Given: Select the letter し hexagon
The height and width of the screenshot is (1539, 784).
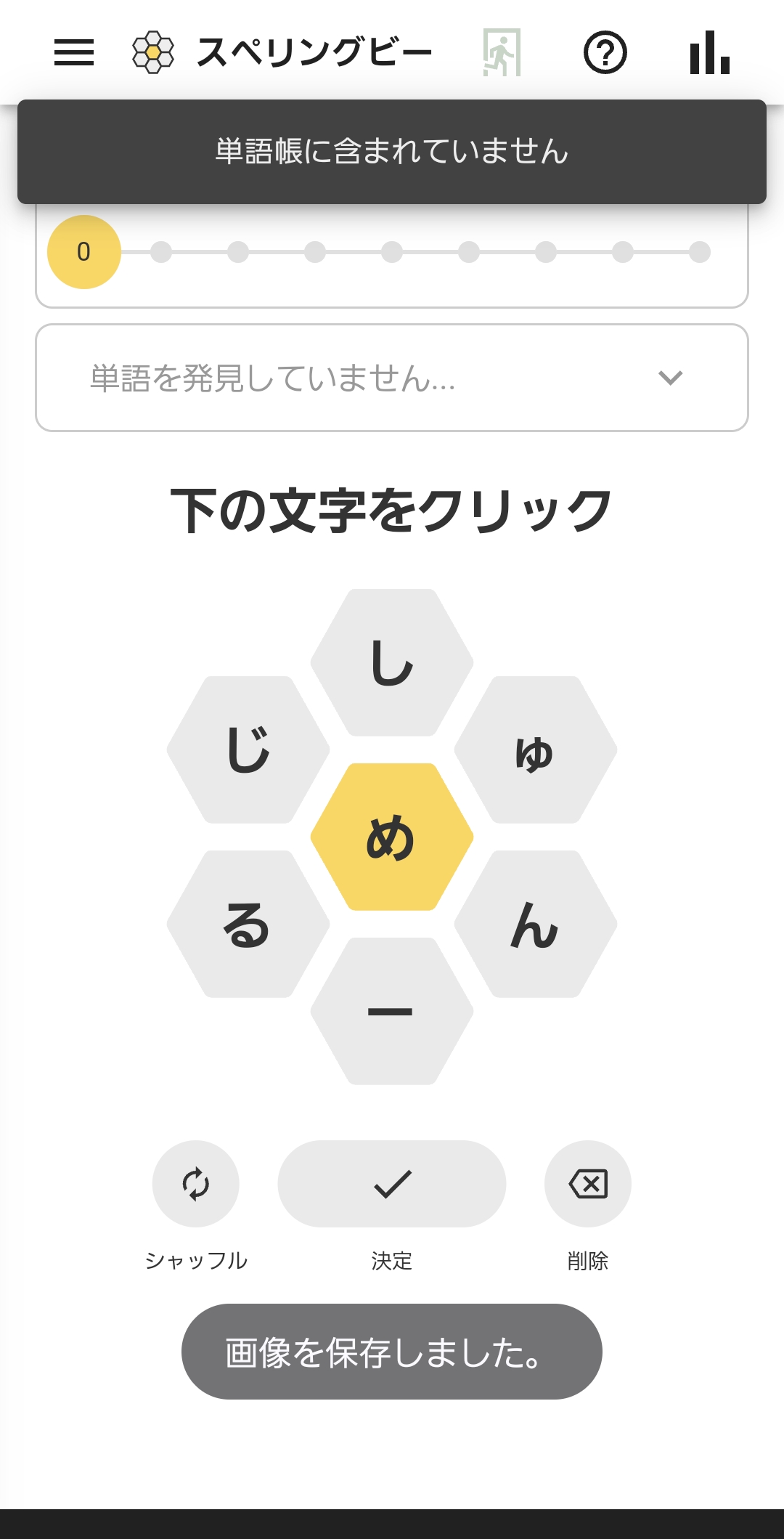Looking at the screenshot, I should pyautogui.click(x=392, y=662).
